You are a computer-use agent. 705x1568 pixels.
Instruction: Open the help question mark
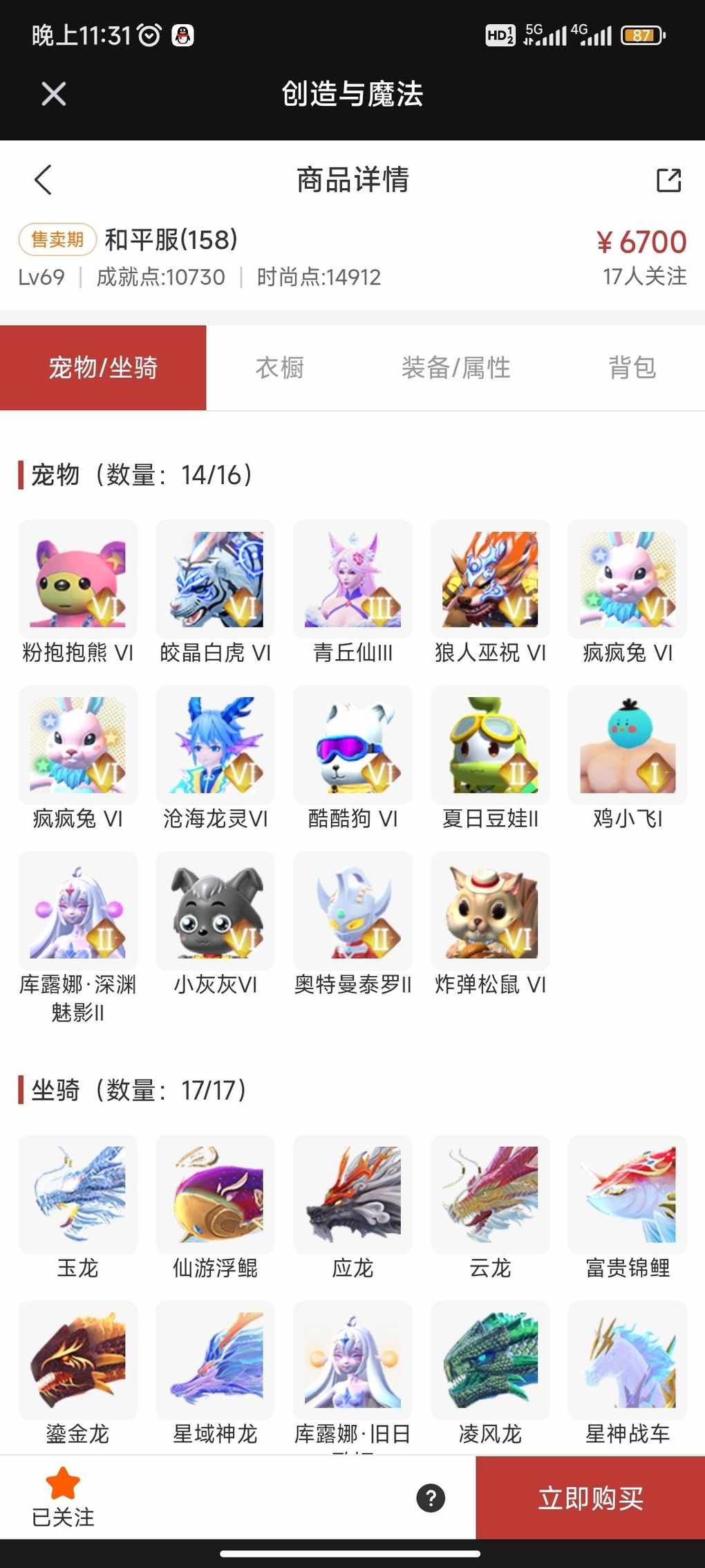pyautogui.click(x=431, y=1498)
